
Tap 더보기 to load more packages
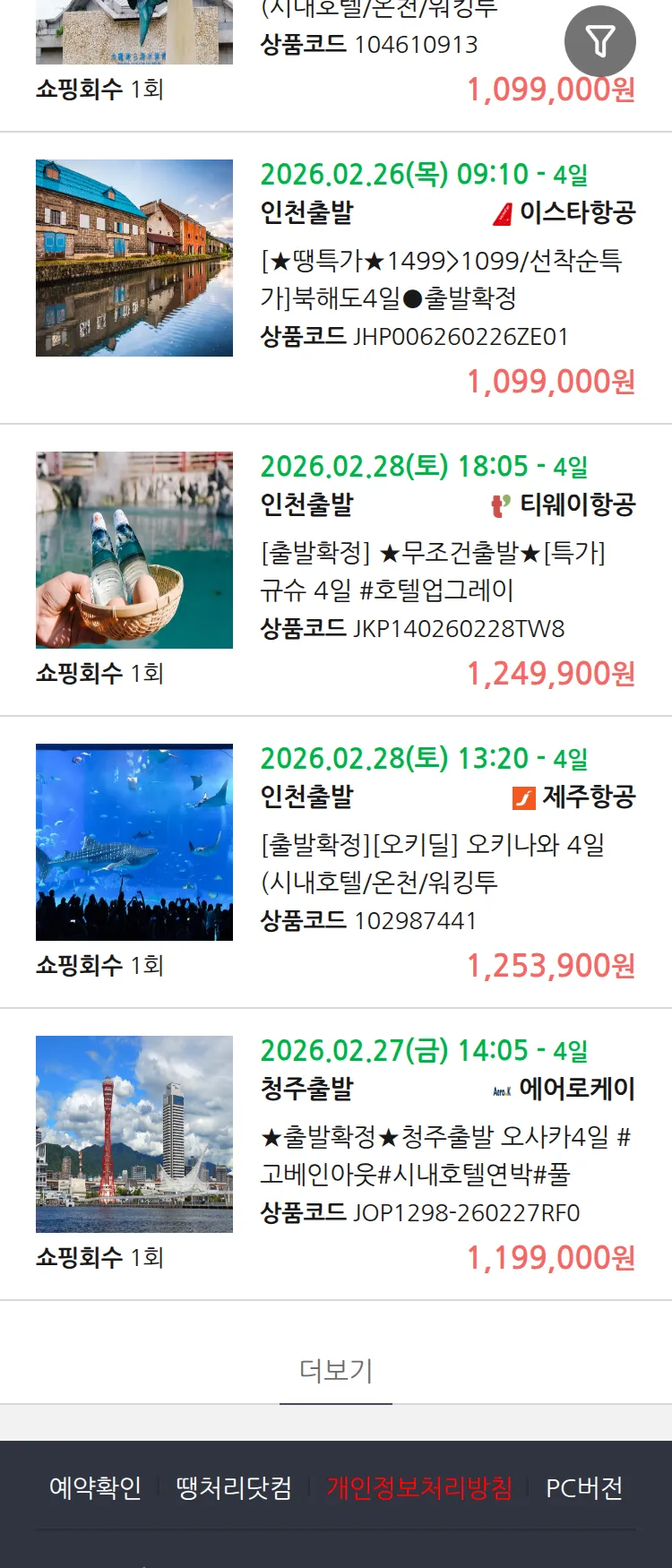click(x=336, y=1370)
